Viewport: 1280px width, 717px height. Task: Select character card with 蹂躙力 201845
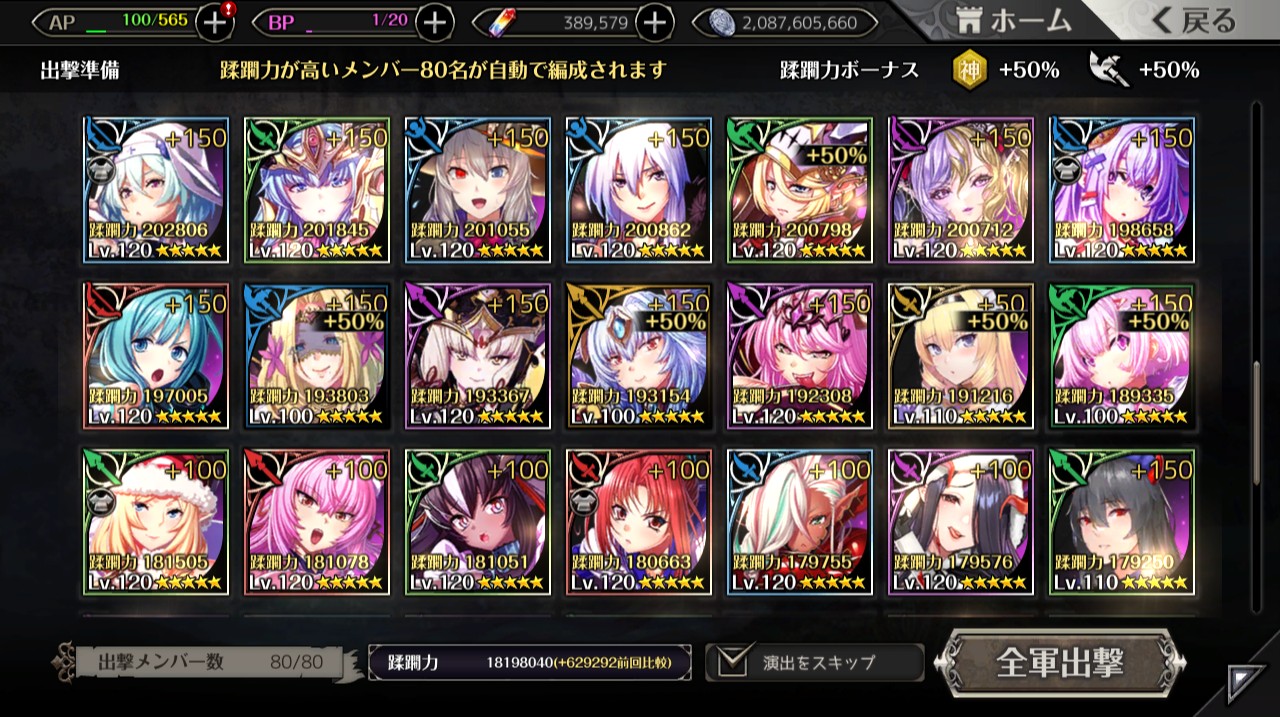pyautogui.click(x=317, y=190)
